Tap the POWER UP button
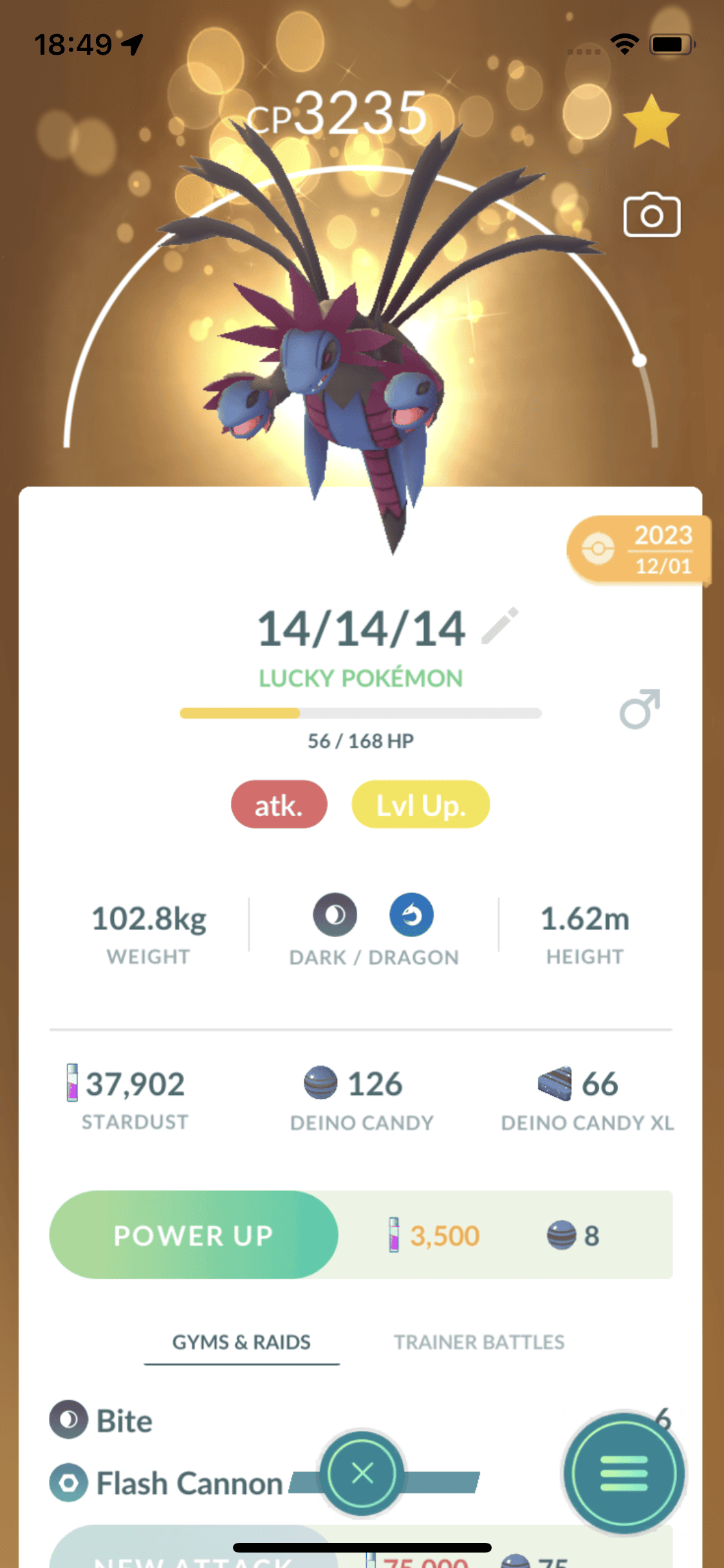This screenshot has height=1568, width=724. point(194,1235)
